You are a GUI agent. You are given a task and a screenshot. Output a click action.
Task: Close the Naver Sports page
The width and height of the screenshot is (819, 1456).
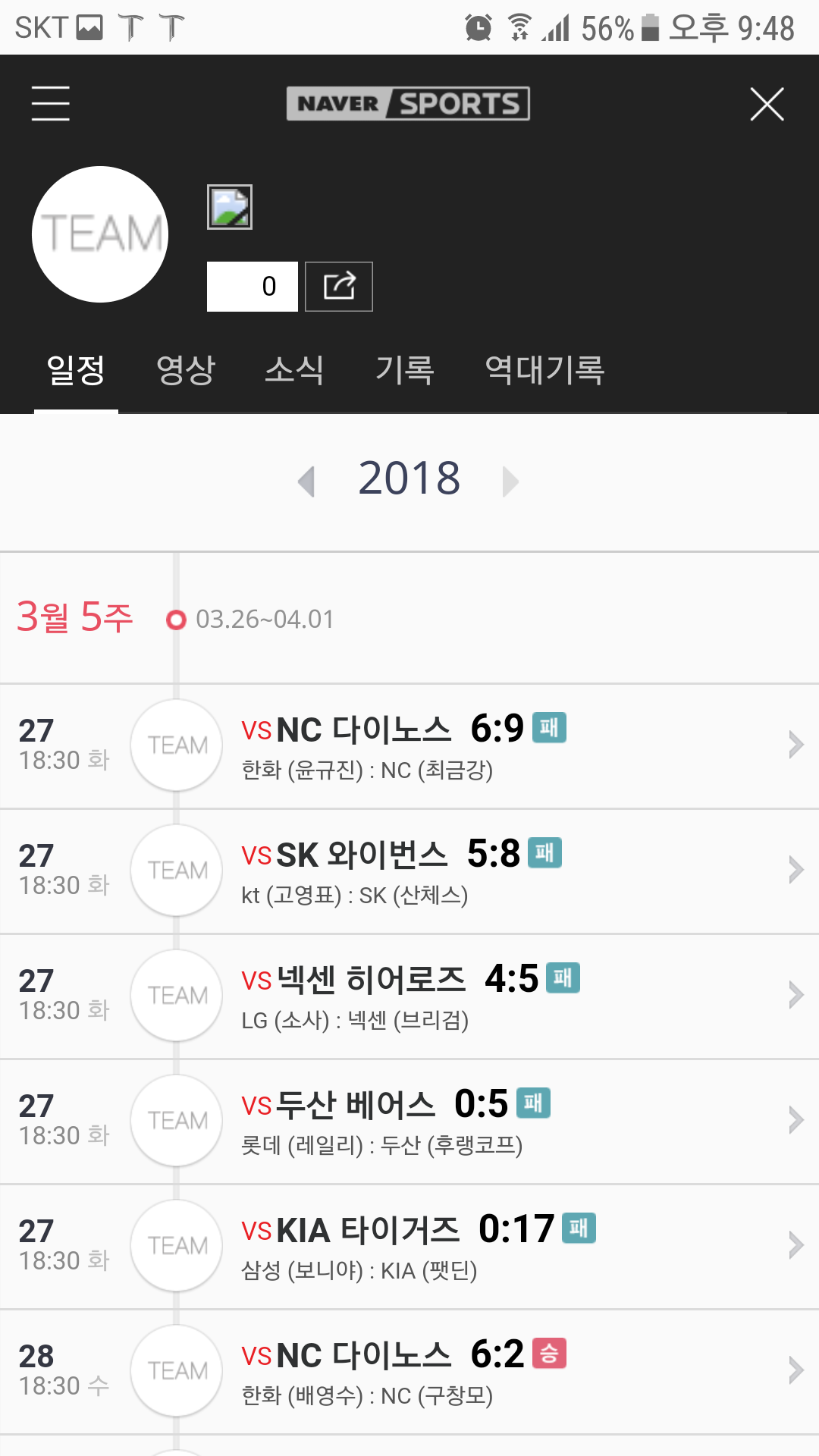coord(767,104)
